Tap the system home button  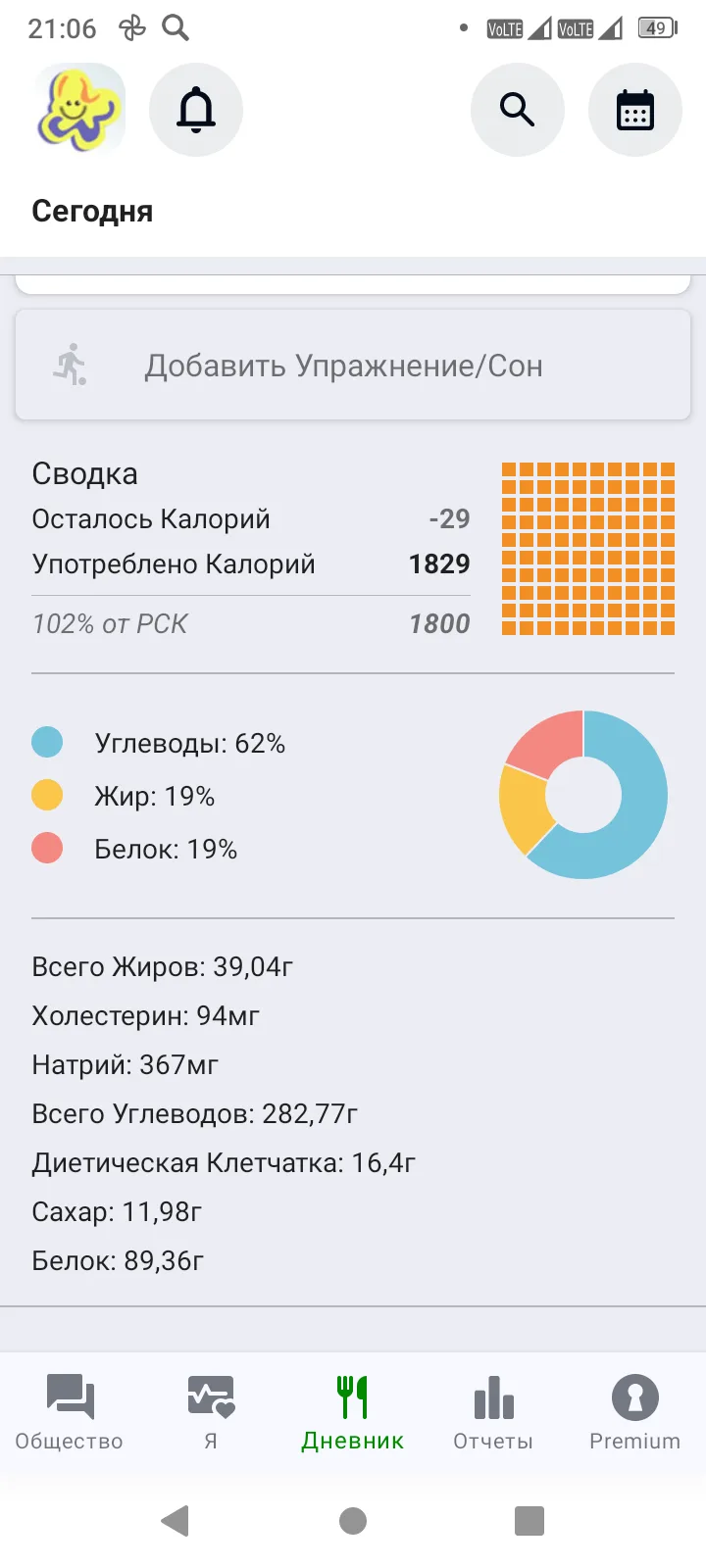click(353, 1521)
